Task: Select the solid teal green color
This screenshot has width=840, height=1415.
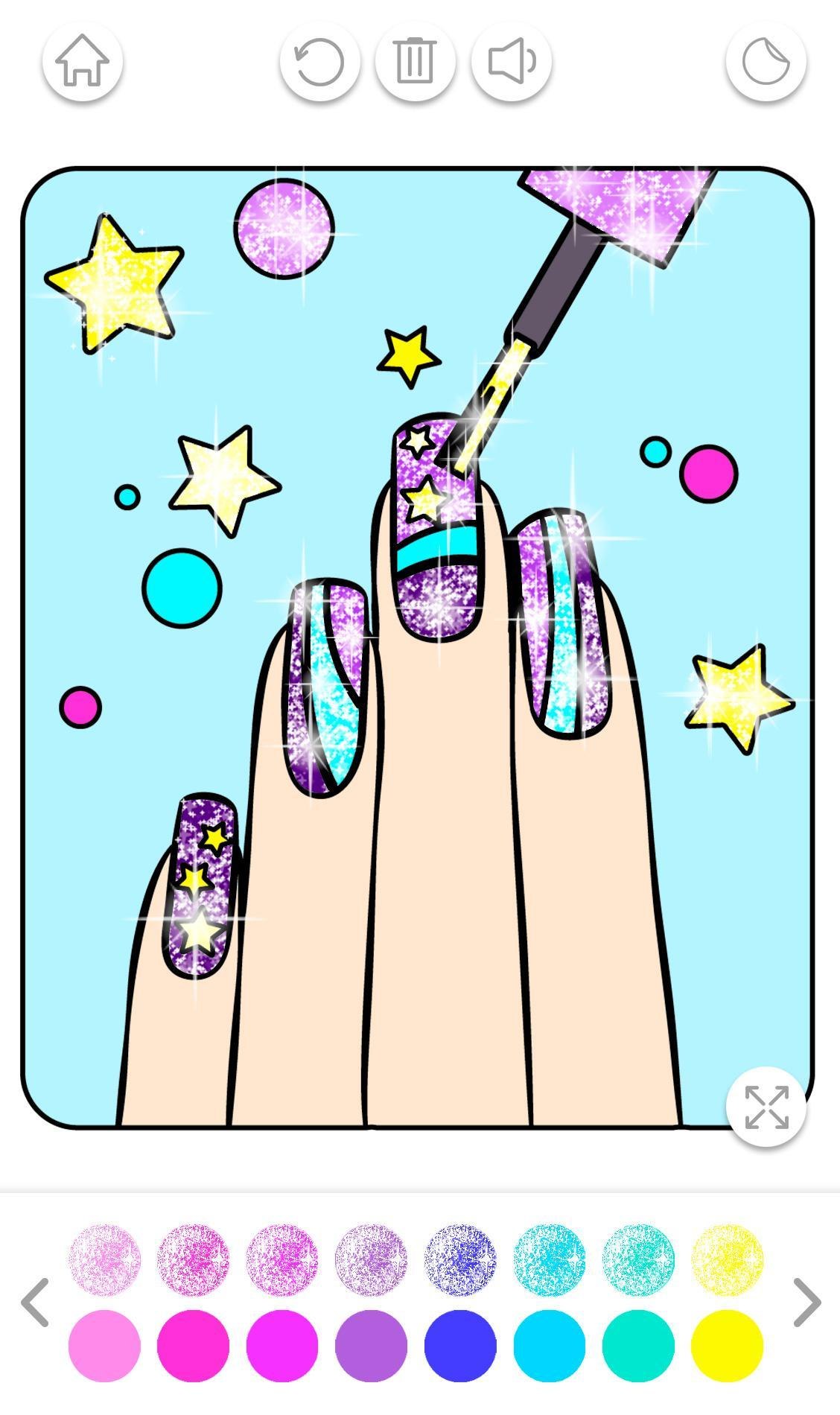Action: coord(638,1346)
